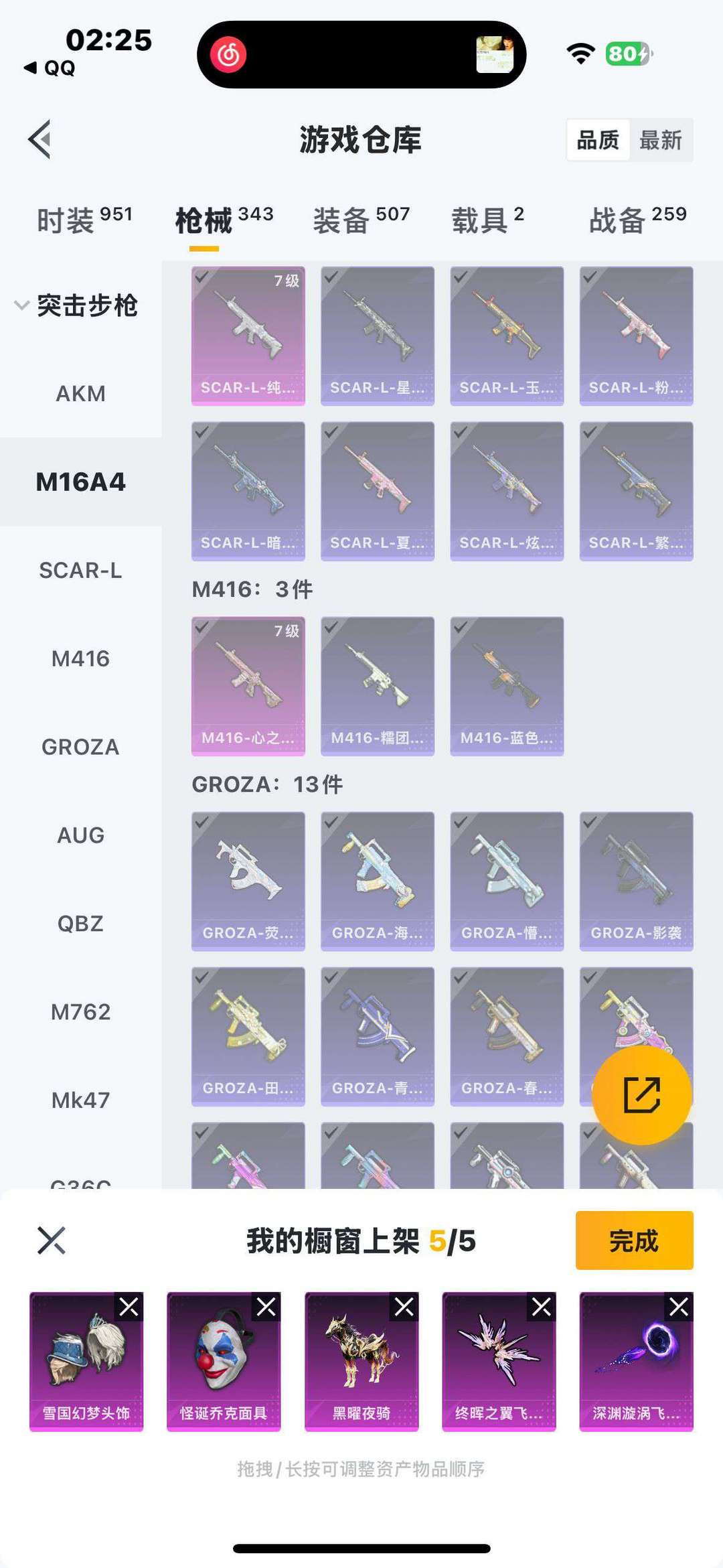723x1568 pixels.
Task: Tap the yellow share floating button
Action: coord(641,1095)
